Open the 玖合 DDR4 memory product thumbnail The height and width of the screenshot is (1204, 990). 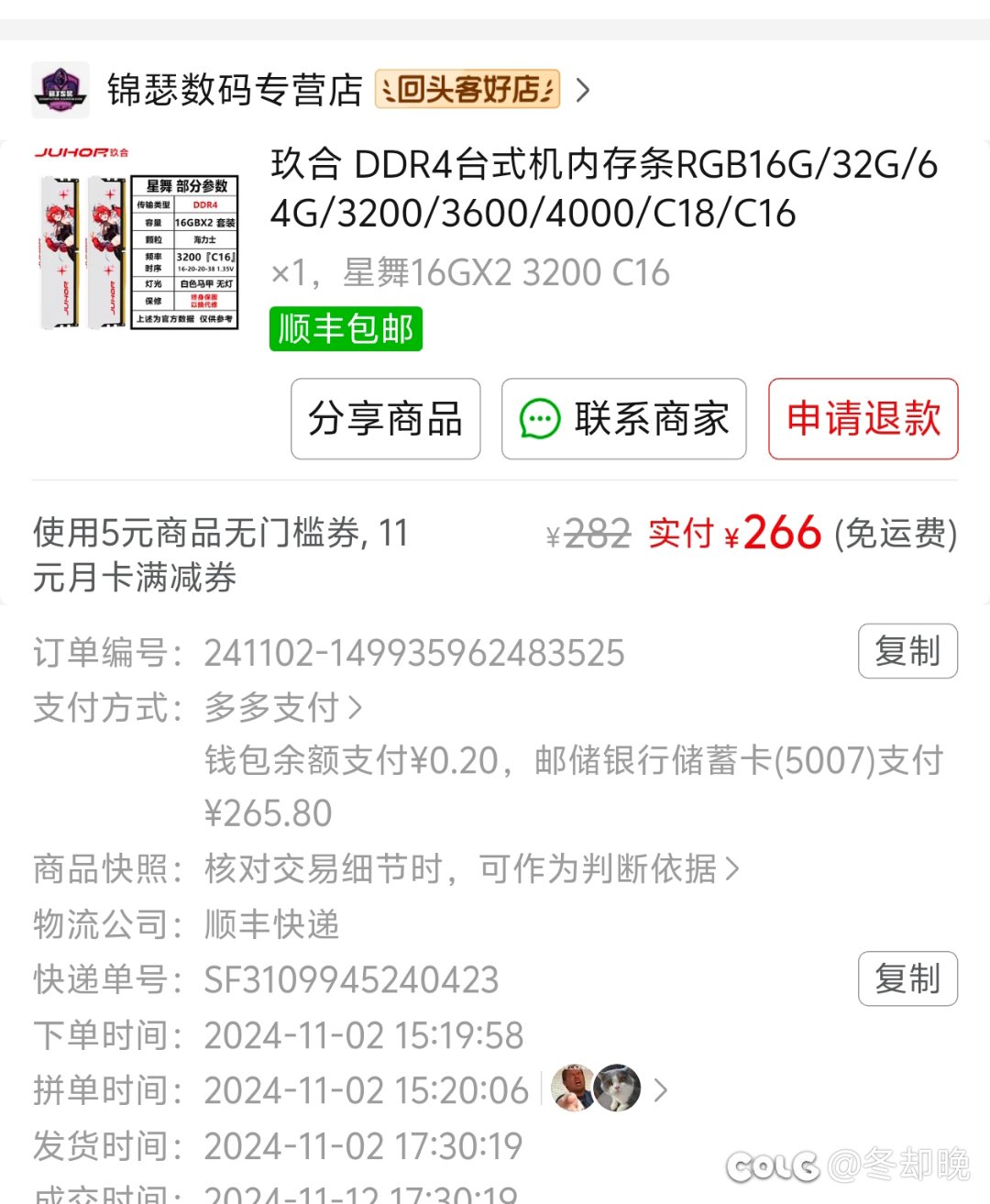tap(137, 240)
